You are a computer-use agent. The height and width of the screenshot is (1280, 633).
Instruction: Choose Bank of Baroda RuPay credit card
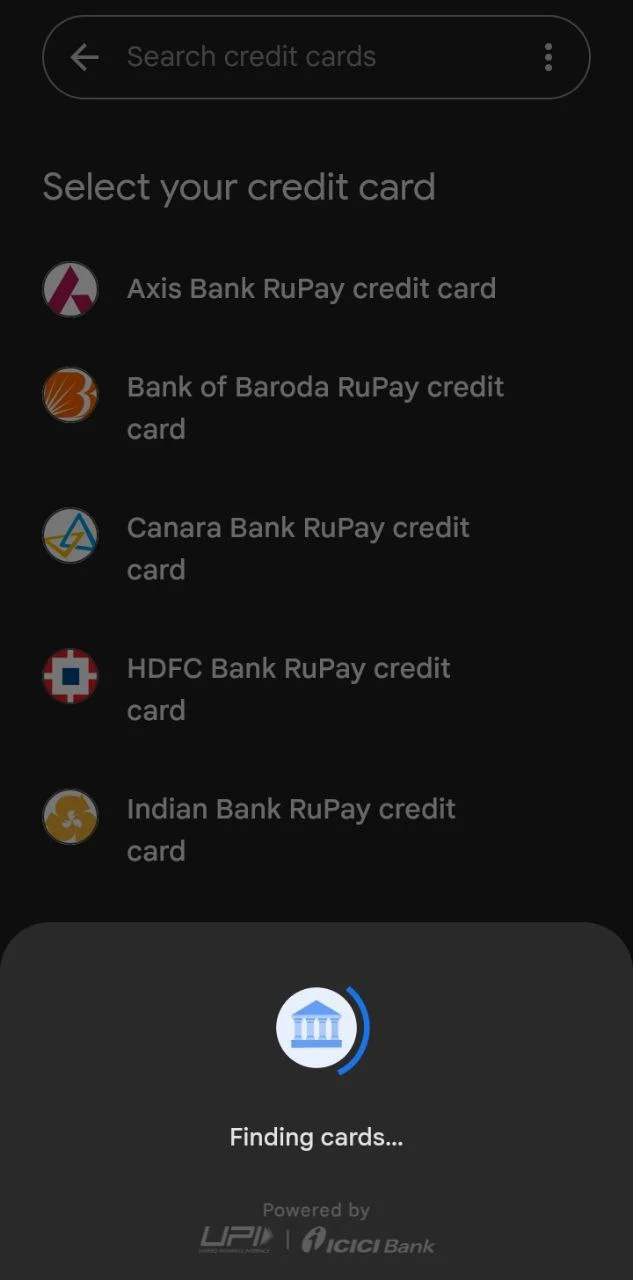click(x=316, y=408)
